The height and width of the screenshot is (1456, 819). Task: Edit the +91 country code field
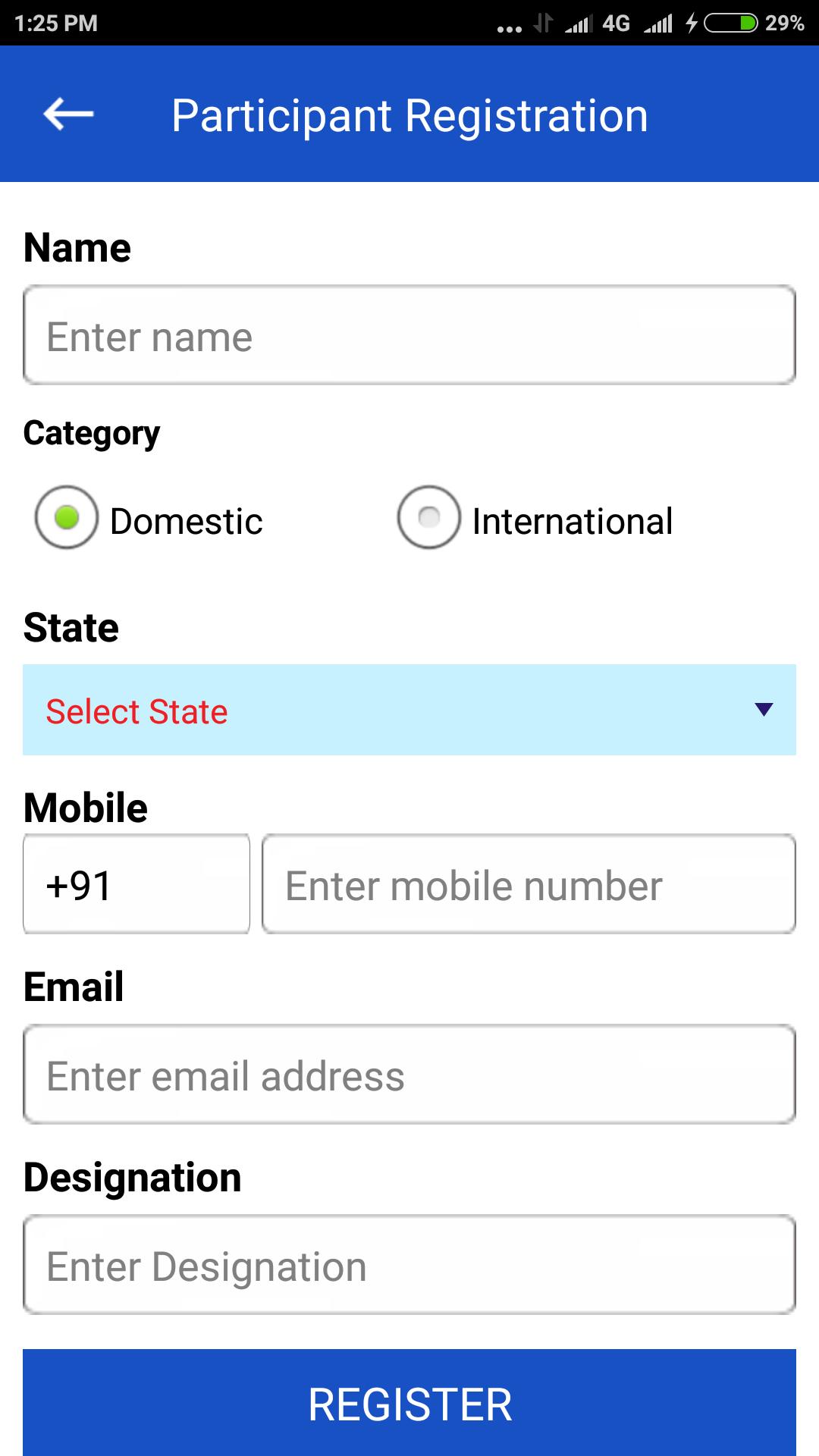coord(136,885)
